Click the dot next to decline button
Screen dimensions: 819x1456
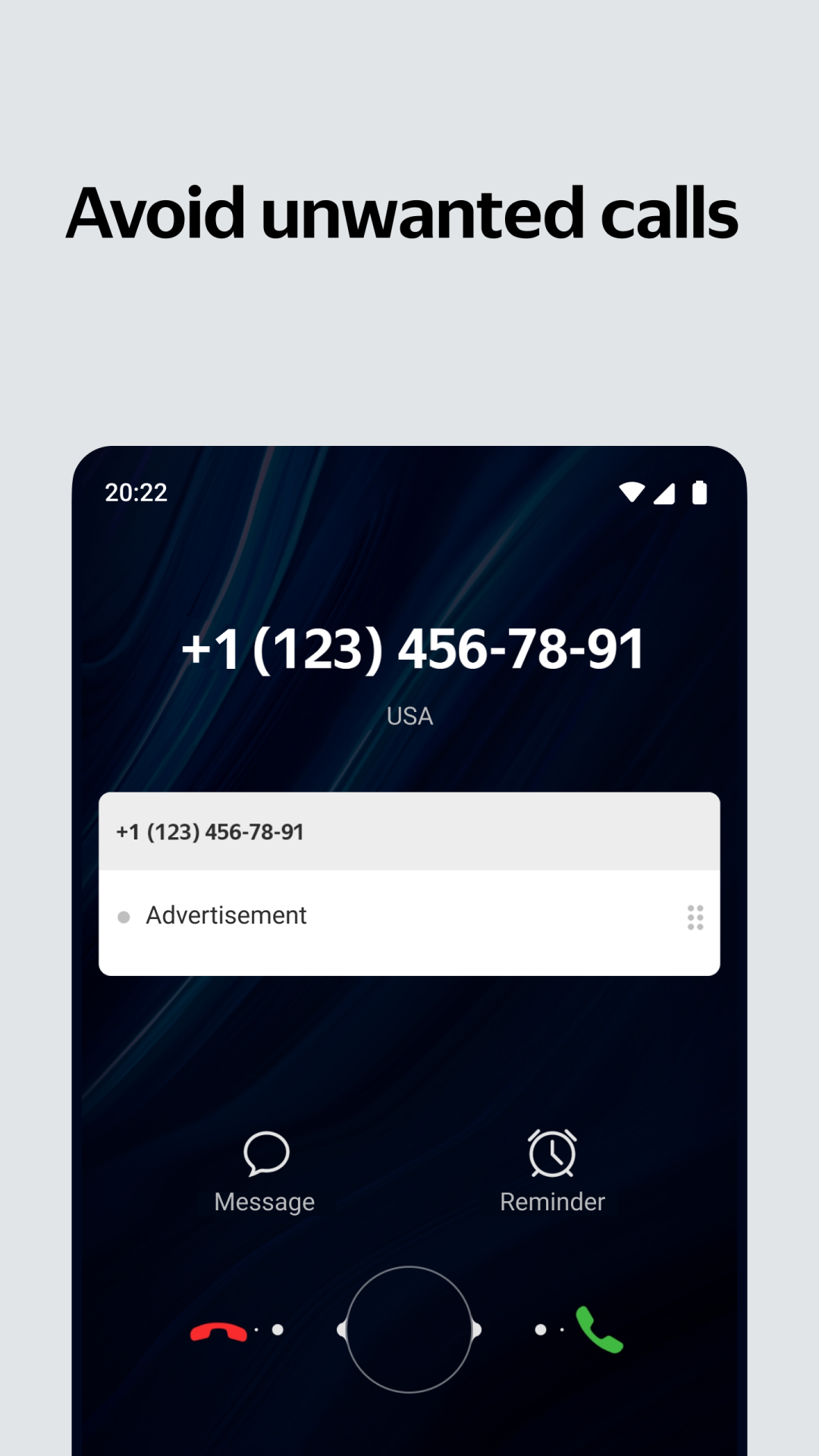(x=276, y=1328)
